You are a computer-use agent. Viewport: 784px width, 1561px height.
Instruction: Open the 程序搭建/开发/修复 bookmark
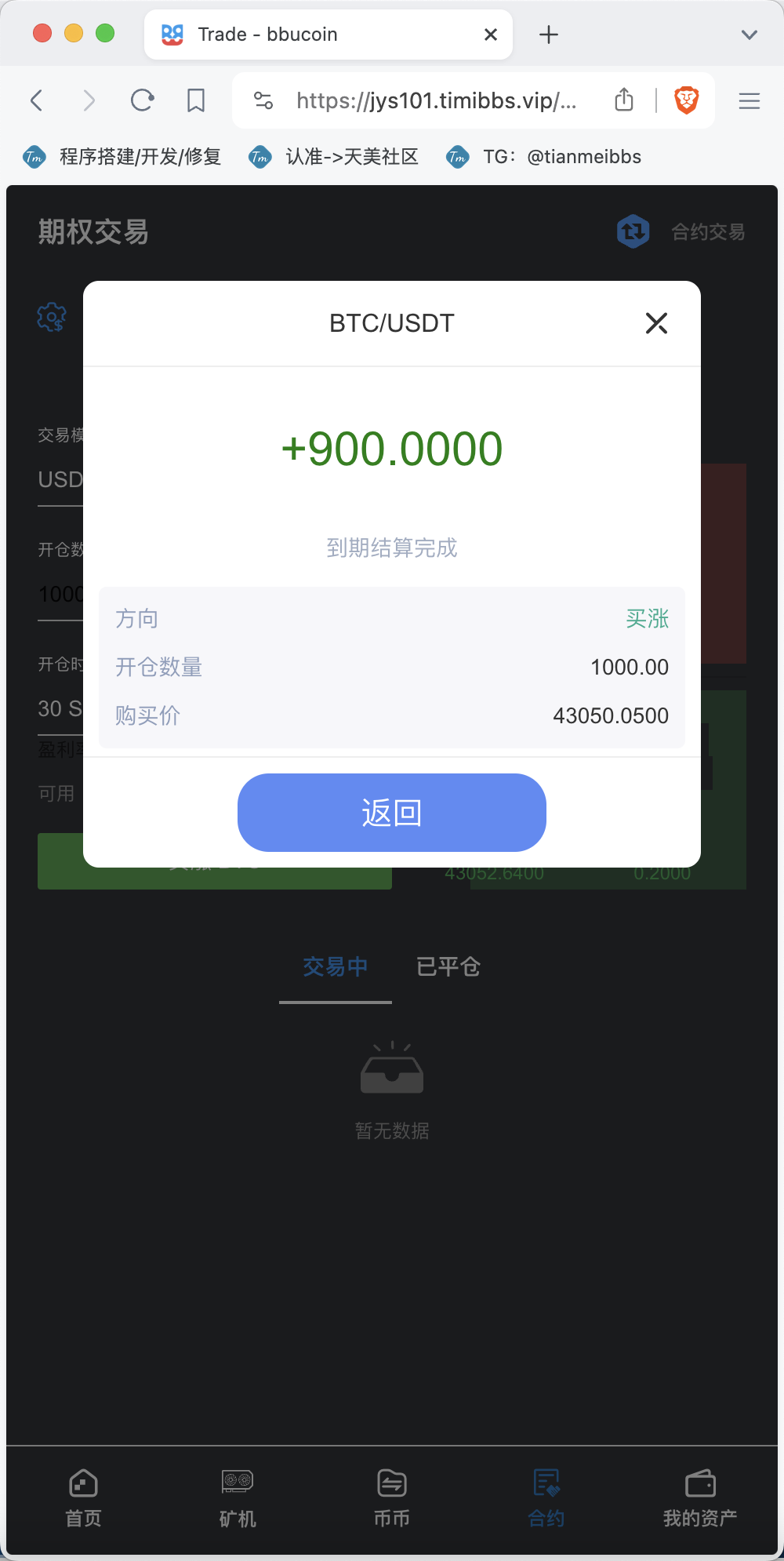tap(122, 157)
